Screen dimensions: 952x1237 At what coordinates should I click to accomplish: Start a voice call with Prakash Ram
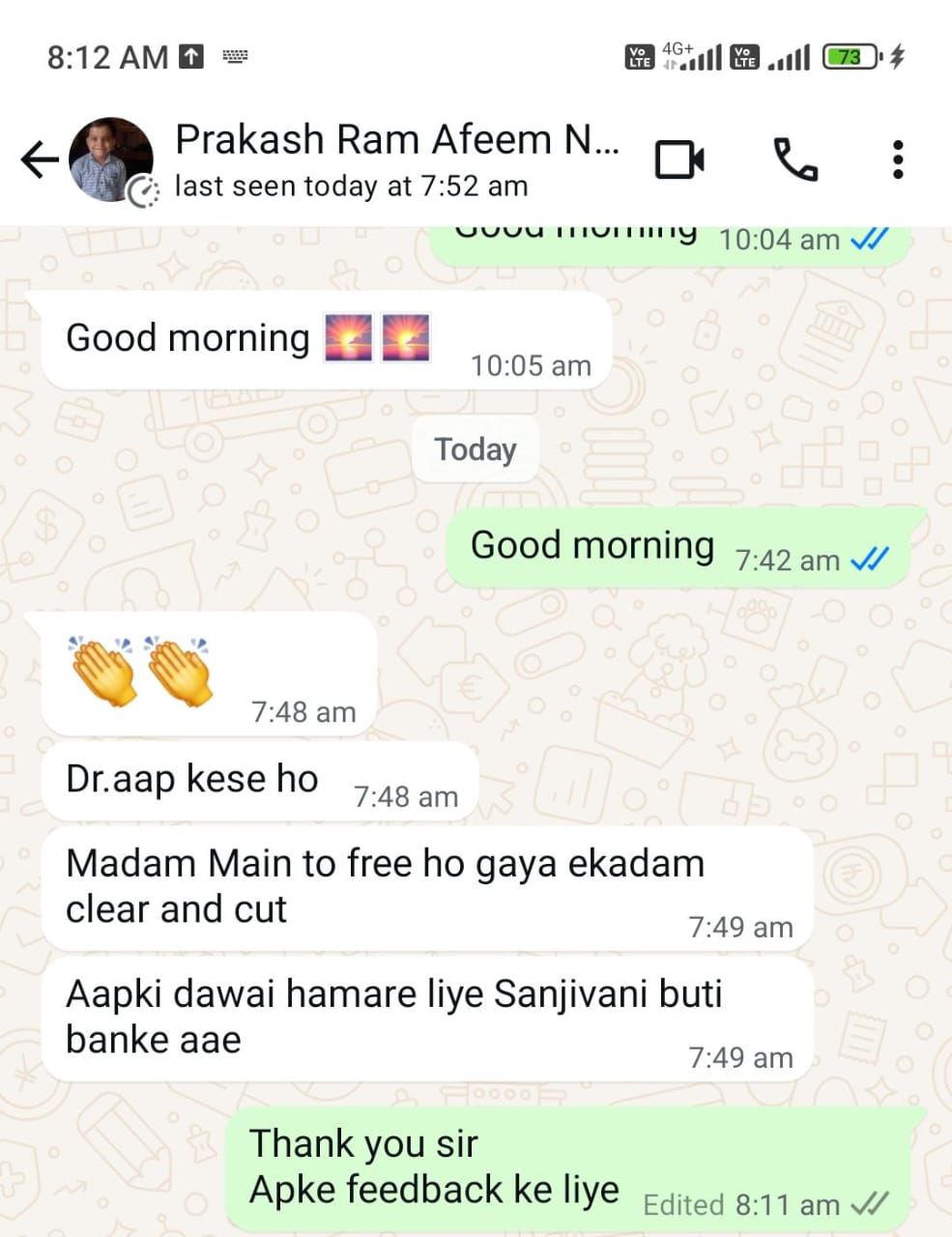point(795,159)
